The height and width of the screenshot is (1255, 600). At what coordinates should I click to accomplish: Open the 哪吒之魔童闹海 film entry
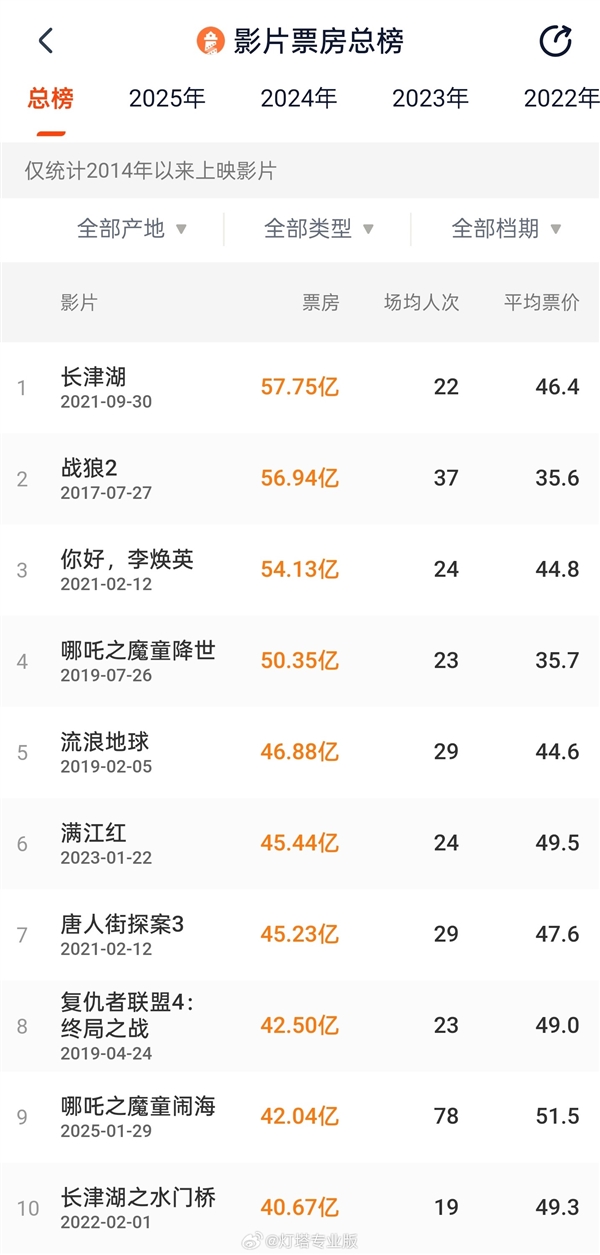[138, 1115]
